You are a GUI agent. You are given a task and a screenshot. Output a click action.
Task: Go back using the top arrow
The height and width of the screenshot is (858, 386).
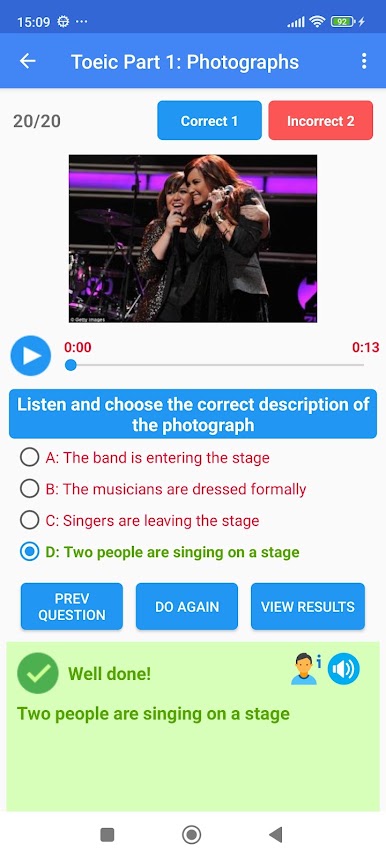pos(27,61)
